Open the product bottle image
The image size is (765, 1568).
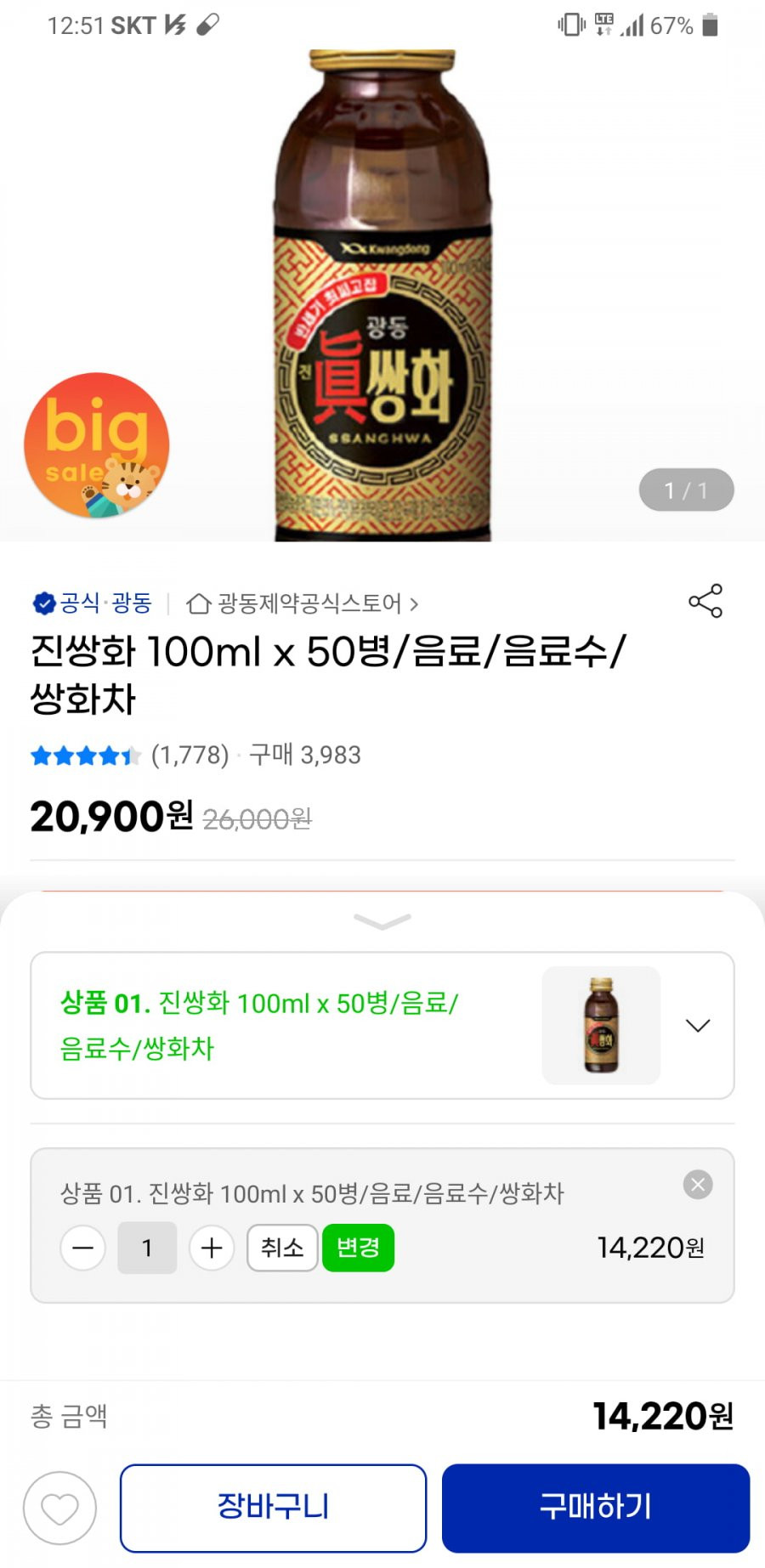[382, 295]
